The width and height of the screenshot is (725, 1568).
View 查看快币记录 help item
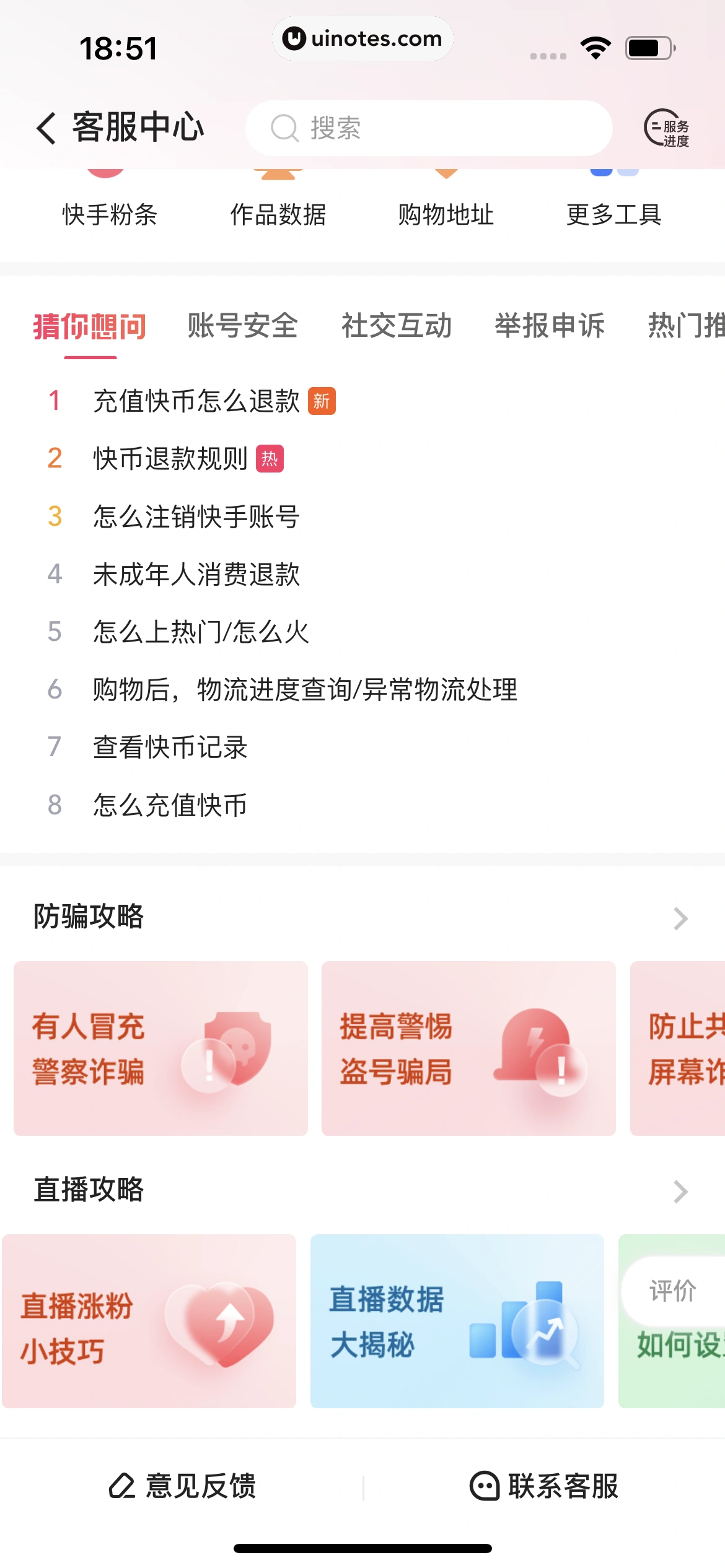170,747
